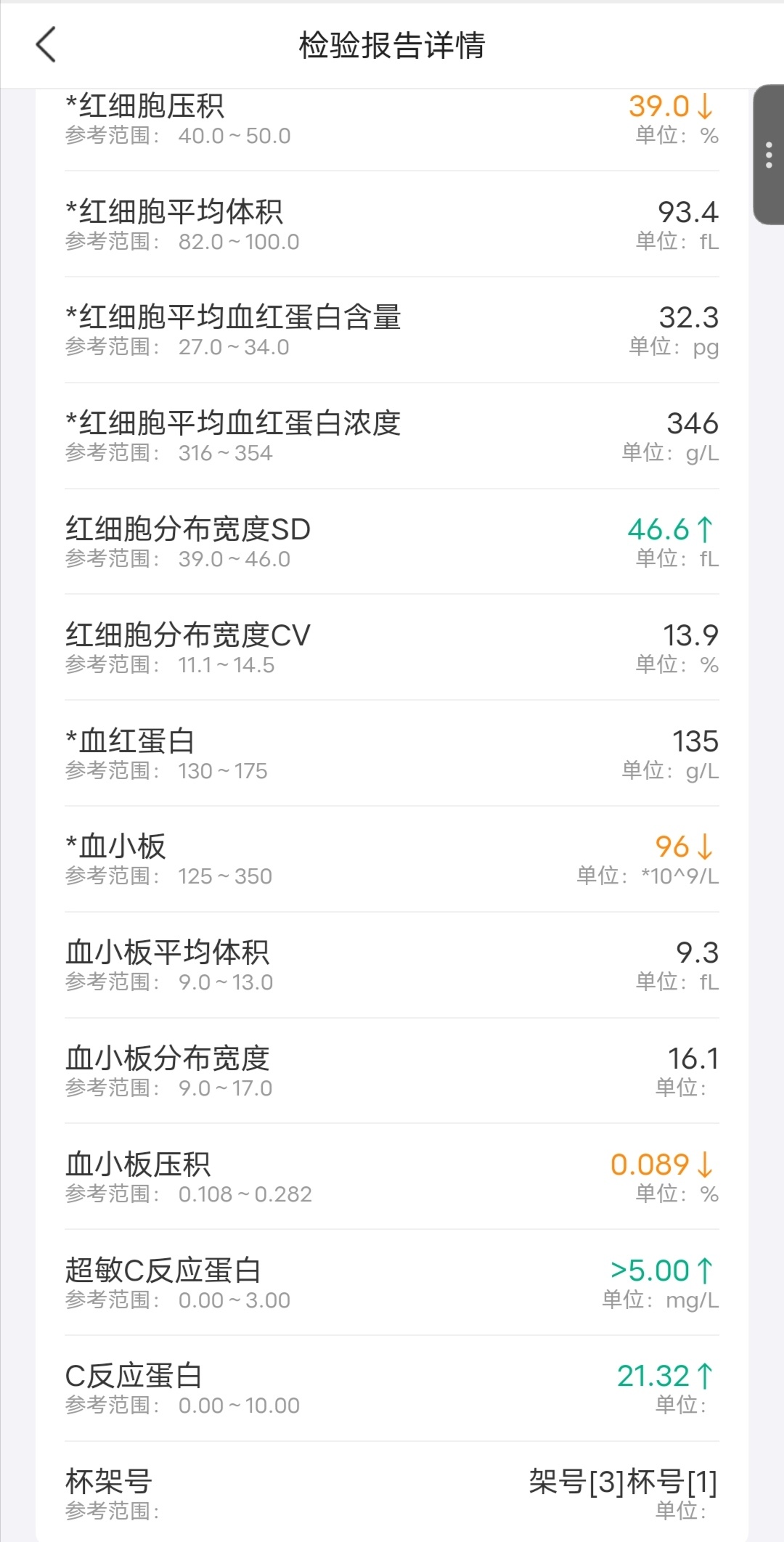The height and width of the screenshot is (1542, 784).
Task: Open the three-dot side handle menu
Action: (769, 155)
